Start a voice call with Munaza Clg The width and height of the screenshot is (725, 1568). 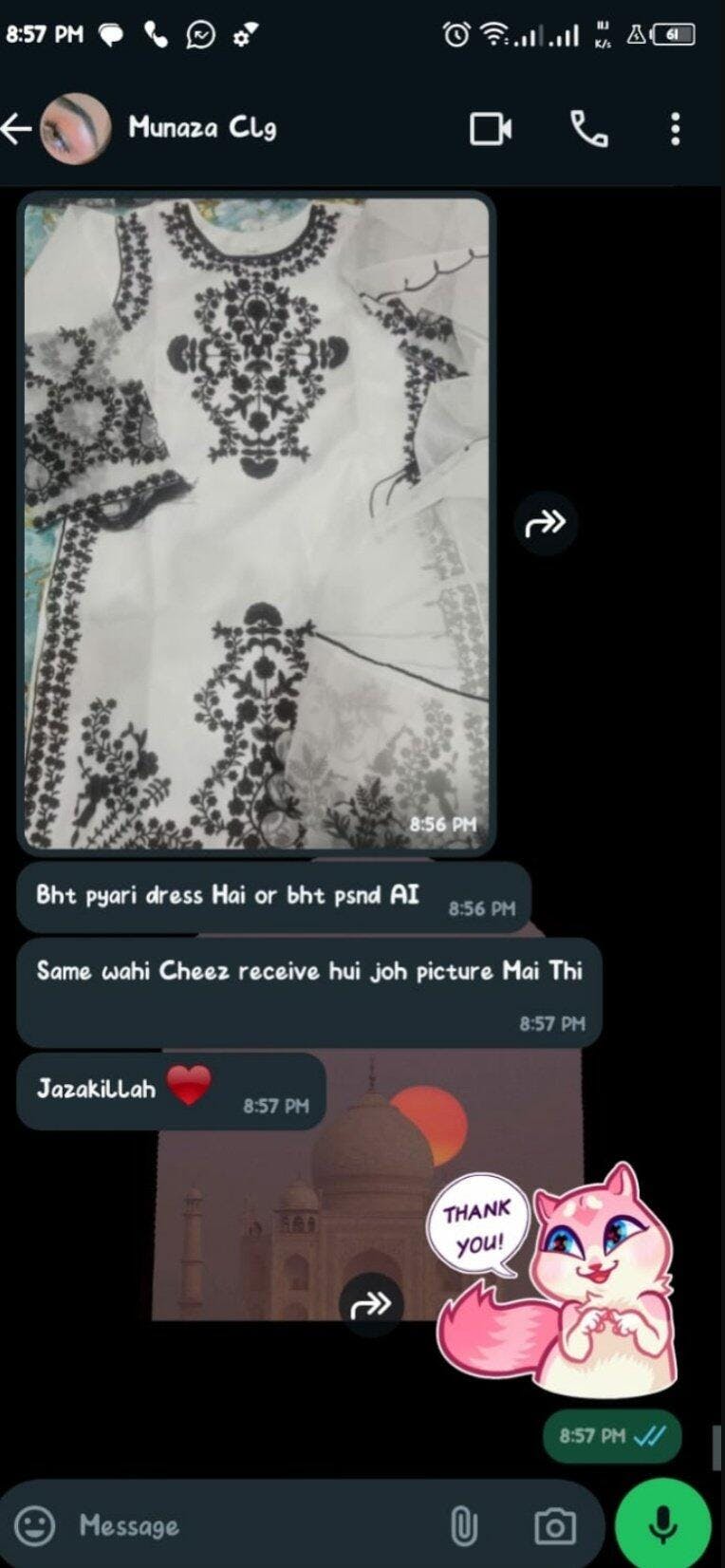[x=588, y=129]
